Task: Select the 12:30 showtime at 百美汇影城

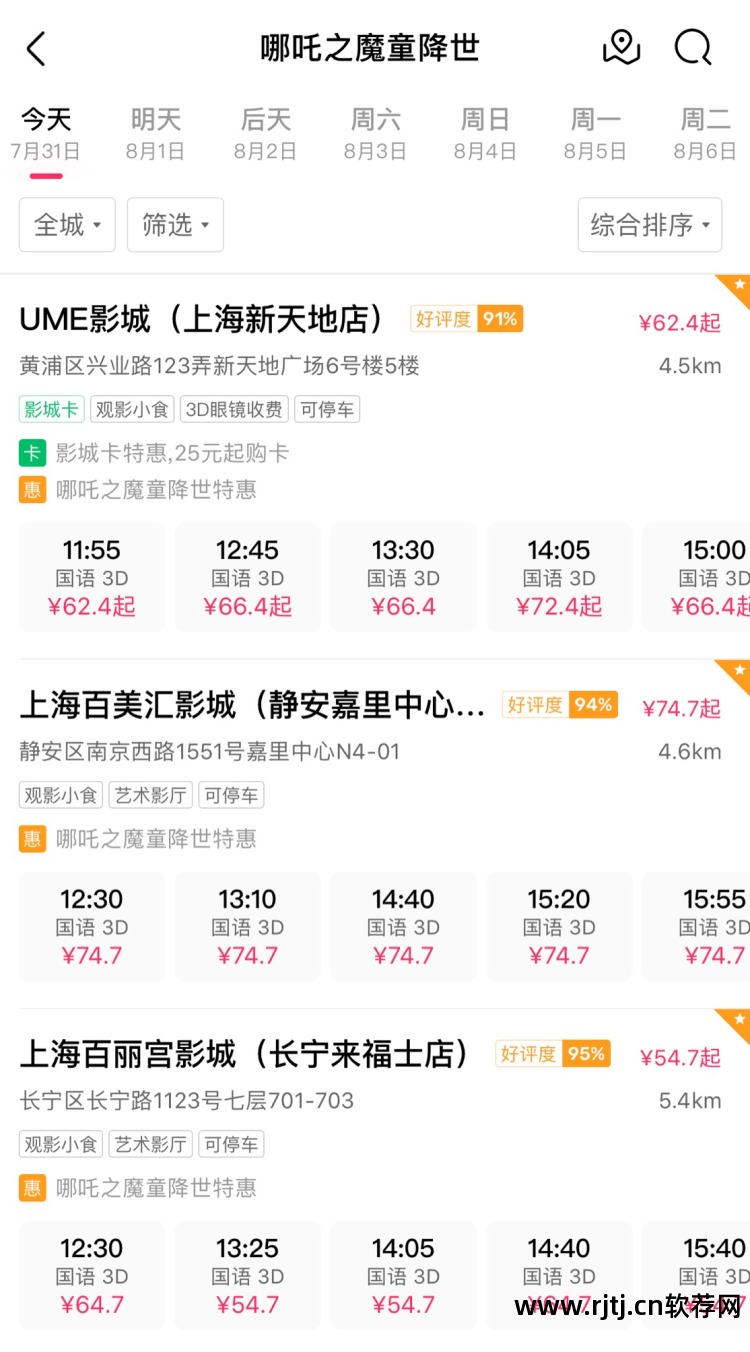Action: coord(91,926)
